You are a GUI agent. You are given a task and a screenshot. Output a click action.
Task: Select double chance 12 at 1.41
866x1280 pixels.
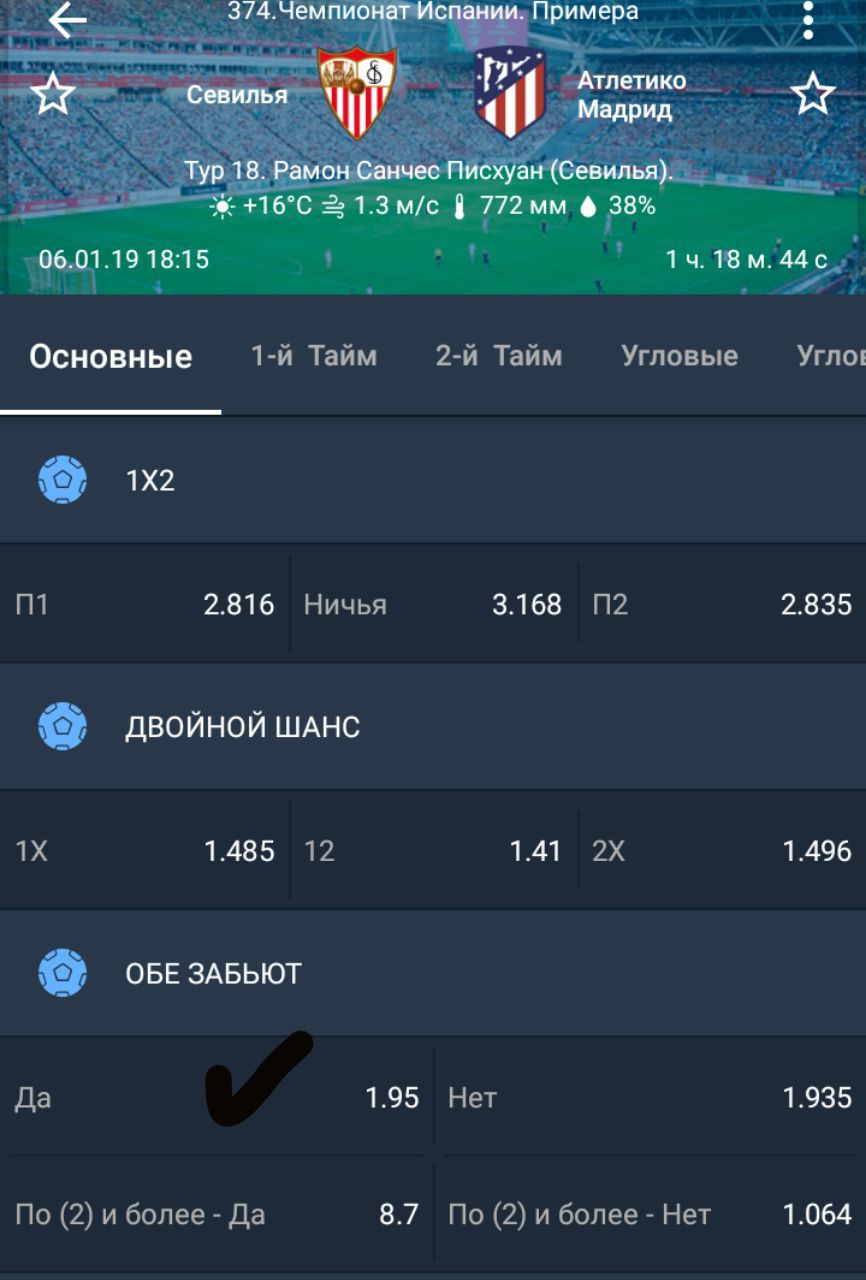click(432, 851)
